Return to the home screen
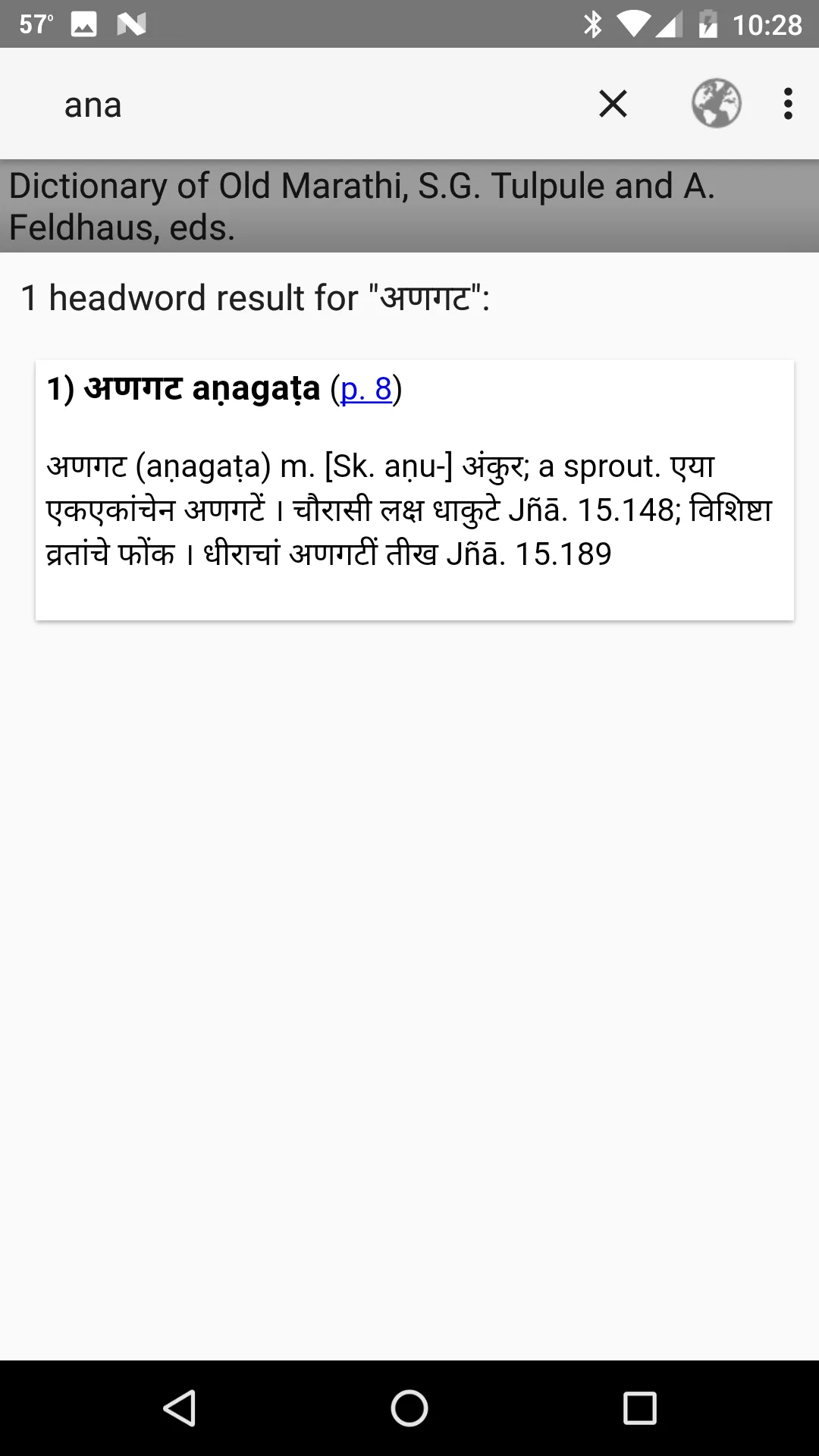 (x=409, y=1408)
